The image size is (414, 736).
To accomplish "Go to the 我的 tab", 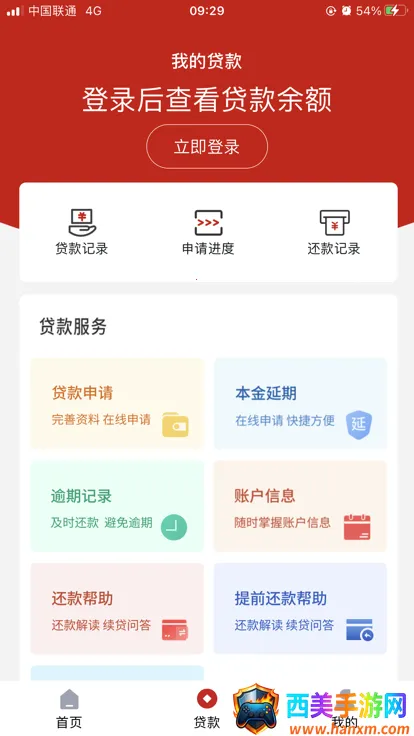I will coord(345,709).
